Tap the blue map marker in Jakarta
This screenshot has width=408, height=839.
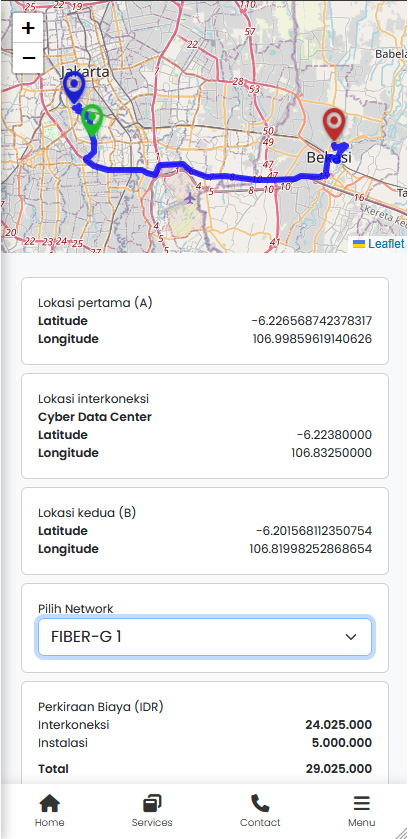click(73, 89)
